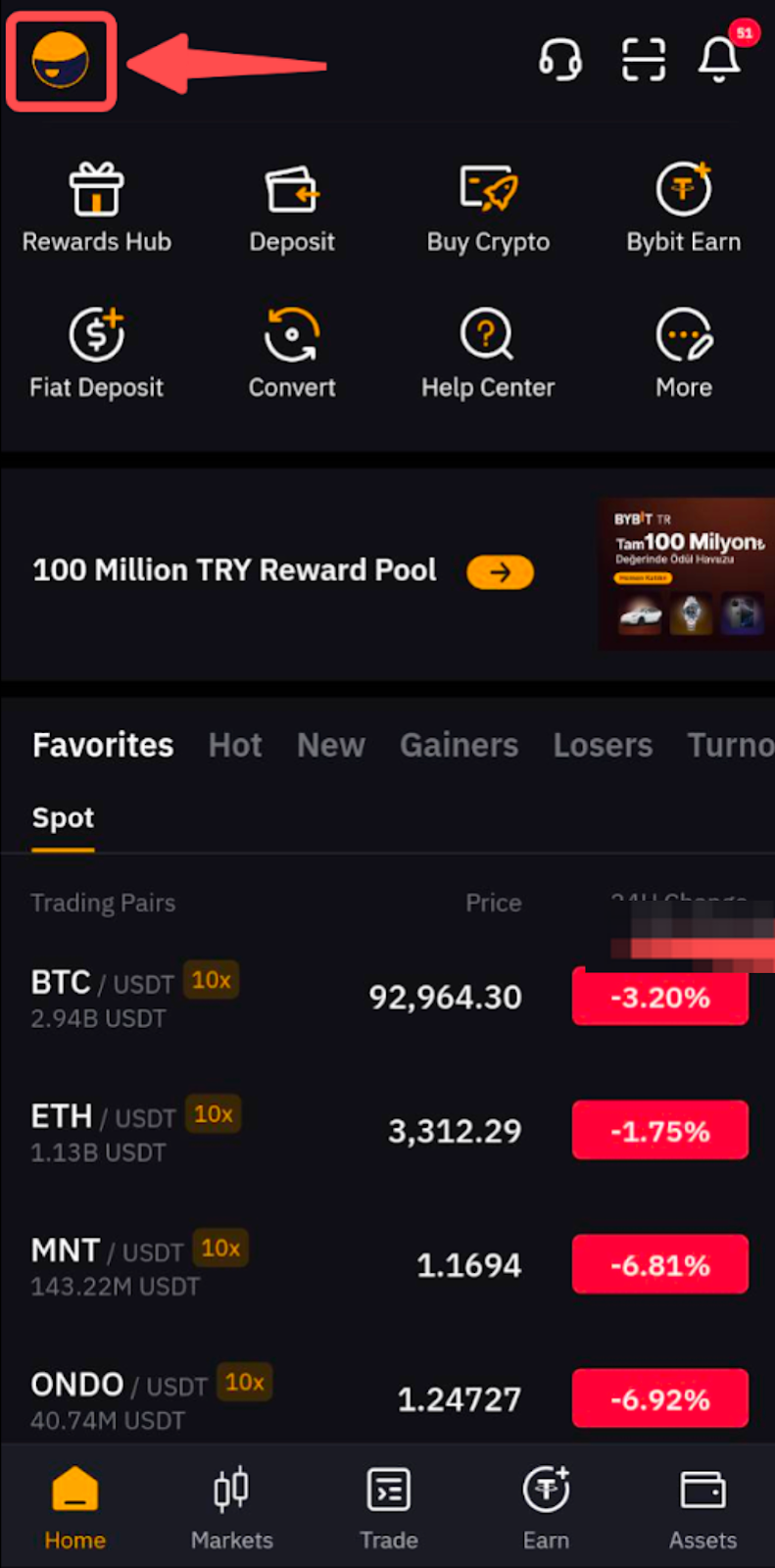Open the notifications bell

point(720,59)
